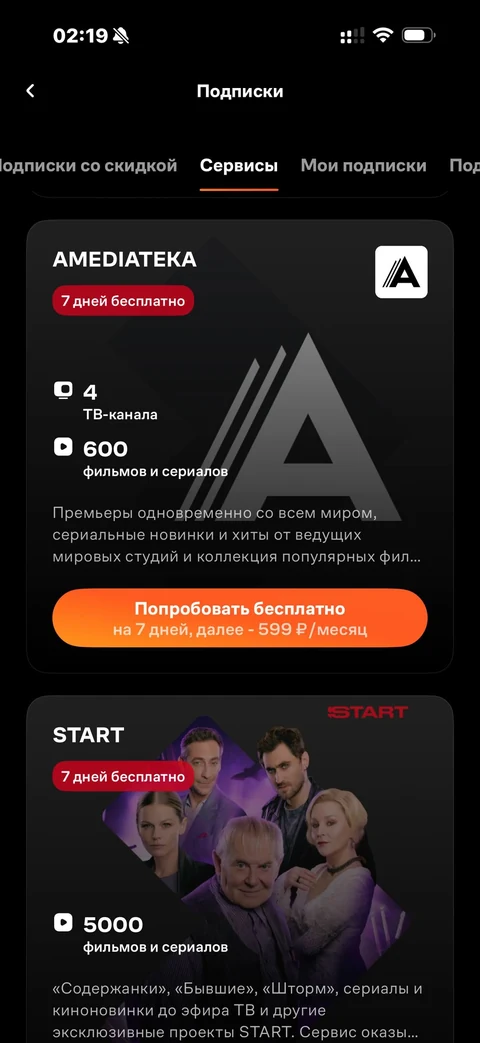This screenshot has width=480, height=1043.
Task: Open the Мои подписки tab
Action: 363,166
